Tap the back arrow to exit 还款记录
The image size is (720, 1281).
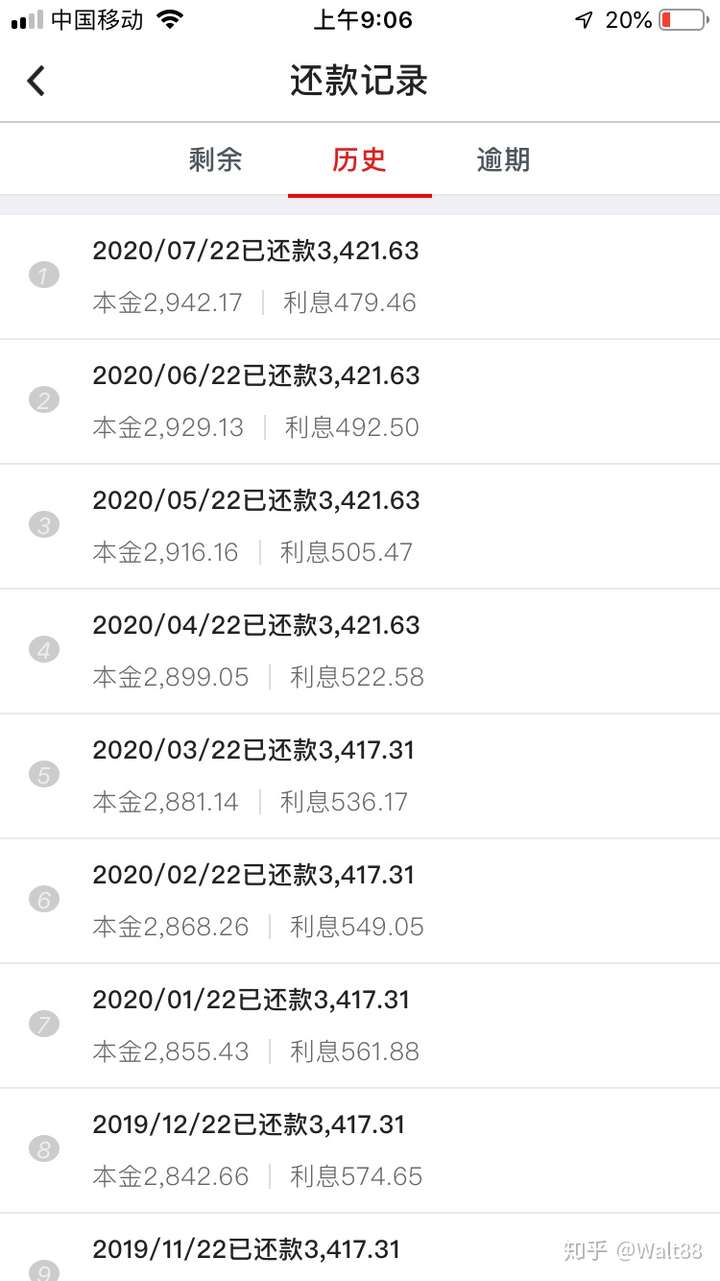point(37,80)
